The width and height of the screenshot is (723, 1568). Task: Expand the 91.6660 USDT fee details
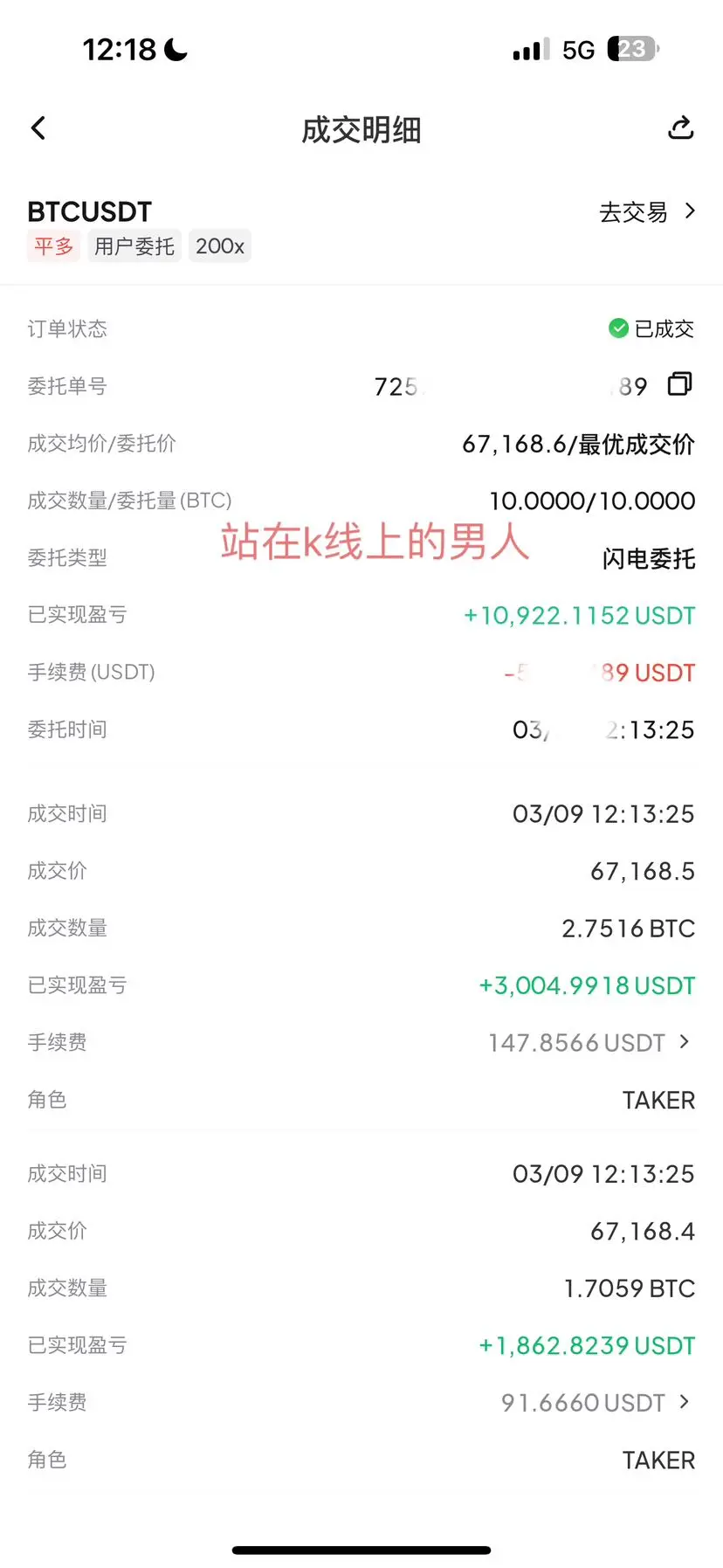pos(596,1402)
